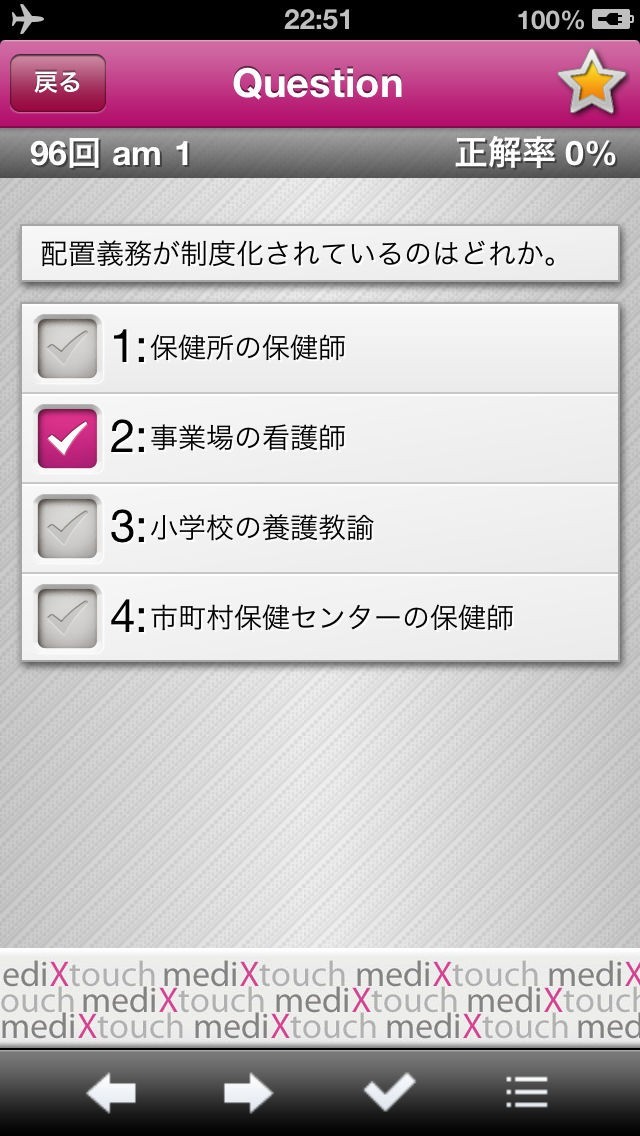Uncheck answer 2: 事業場の看護師

tap(68, 438)
